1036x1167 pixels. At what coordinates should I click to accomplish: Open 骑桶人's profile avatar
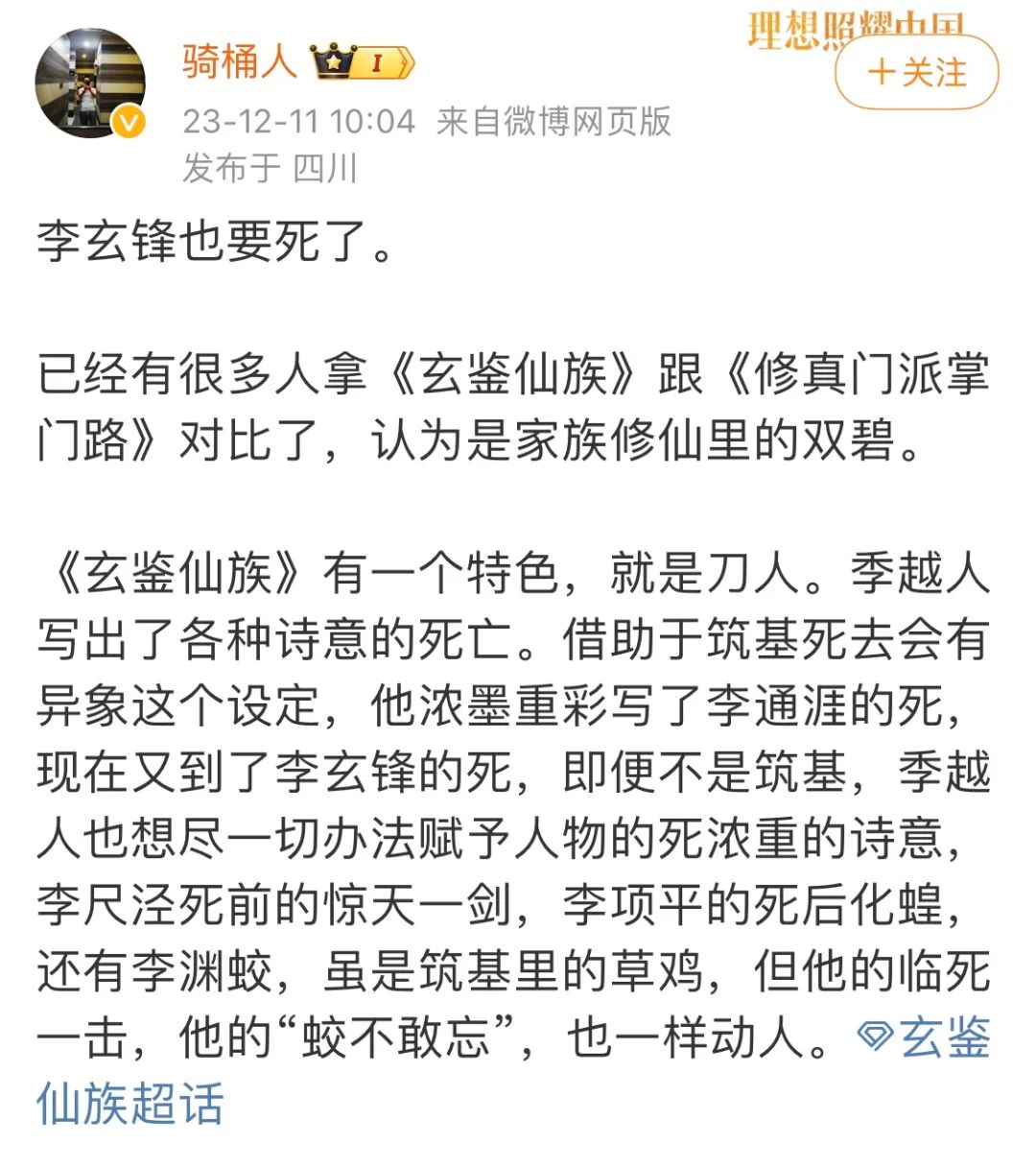pyautogui.click(x=89, y=83)
